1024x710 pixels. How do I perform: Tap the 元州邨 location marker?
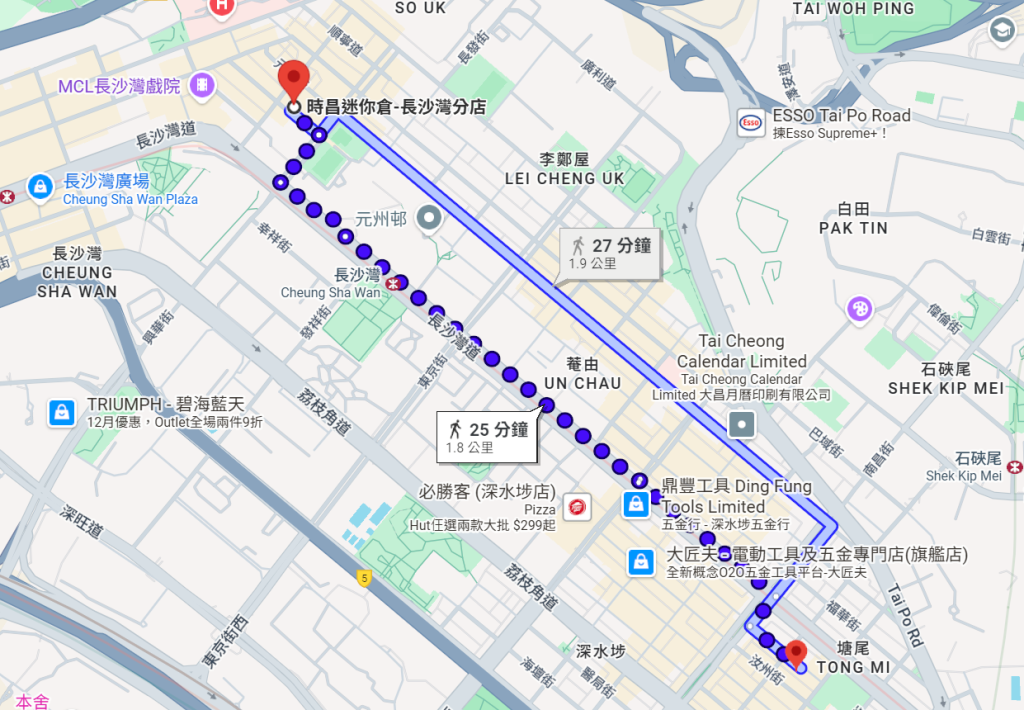click(x=431, y=217)
